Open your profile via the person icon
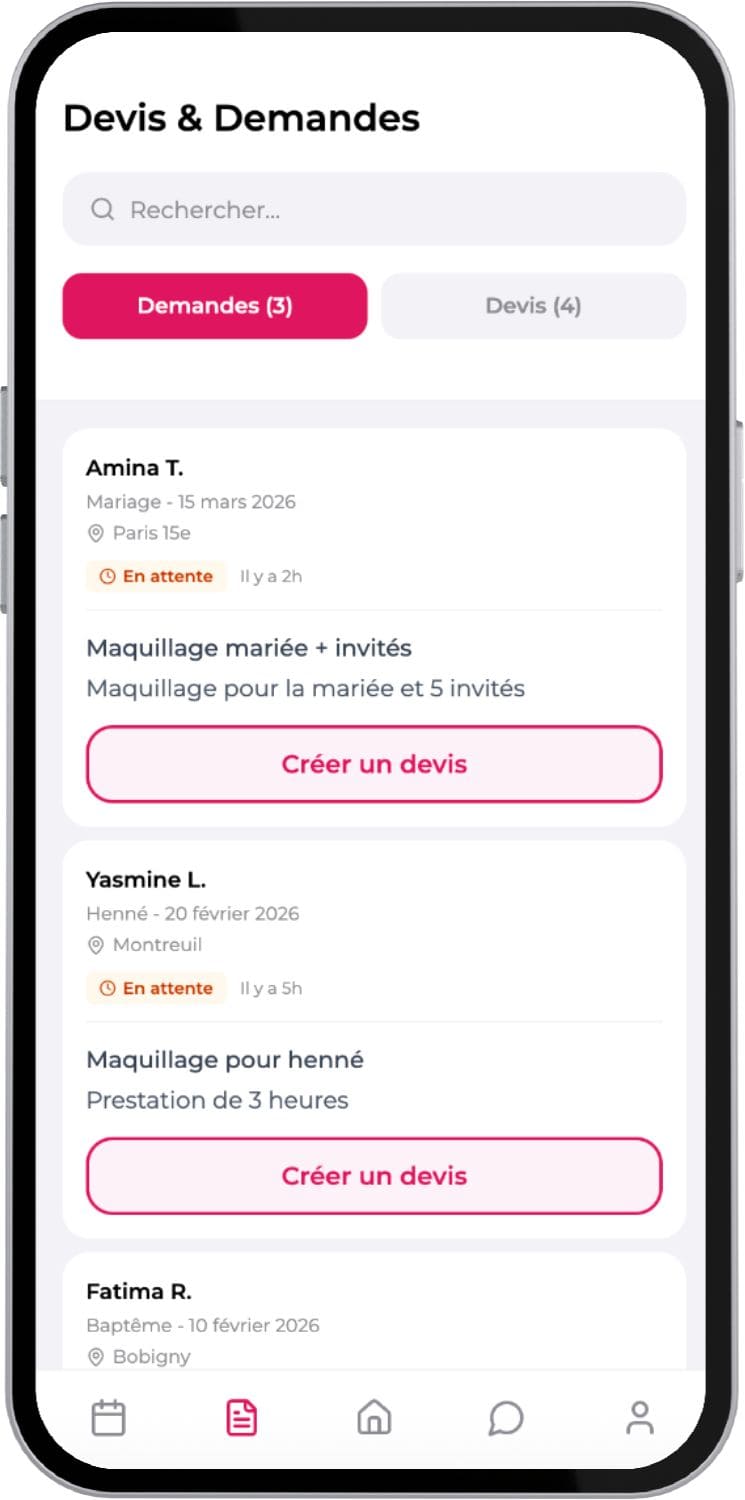Viewport: 745px width, 1500px height. (640, 1417)
